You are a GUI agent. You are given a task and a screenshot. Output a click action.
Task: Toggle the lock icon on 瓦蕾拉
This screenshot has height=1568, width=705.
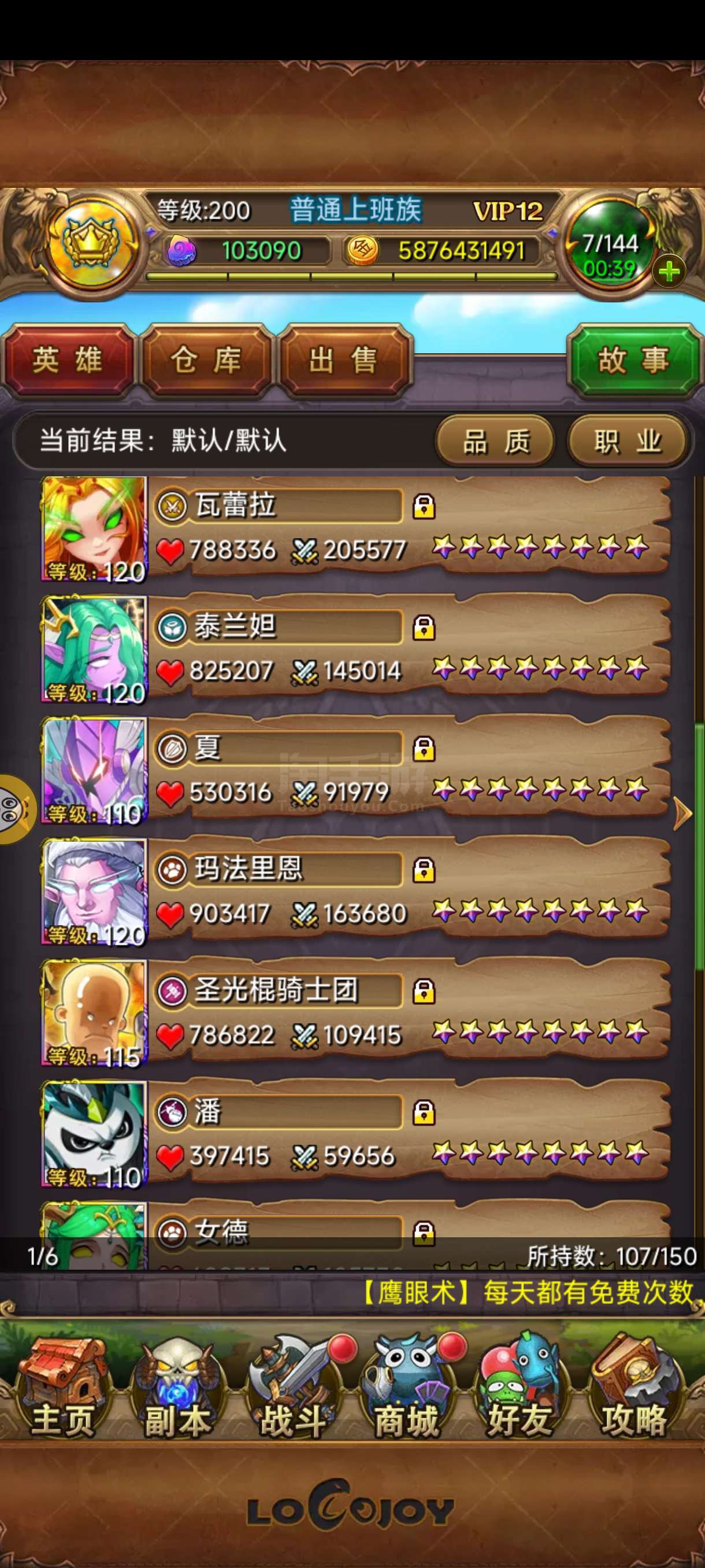coord(424,506)
